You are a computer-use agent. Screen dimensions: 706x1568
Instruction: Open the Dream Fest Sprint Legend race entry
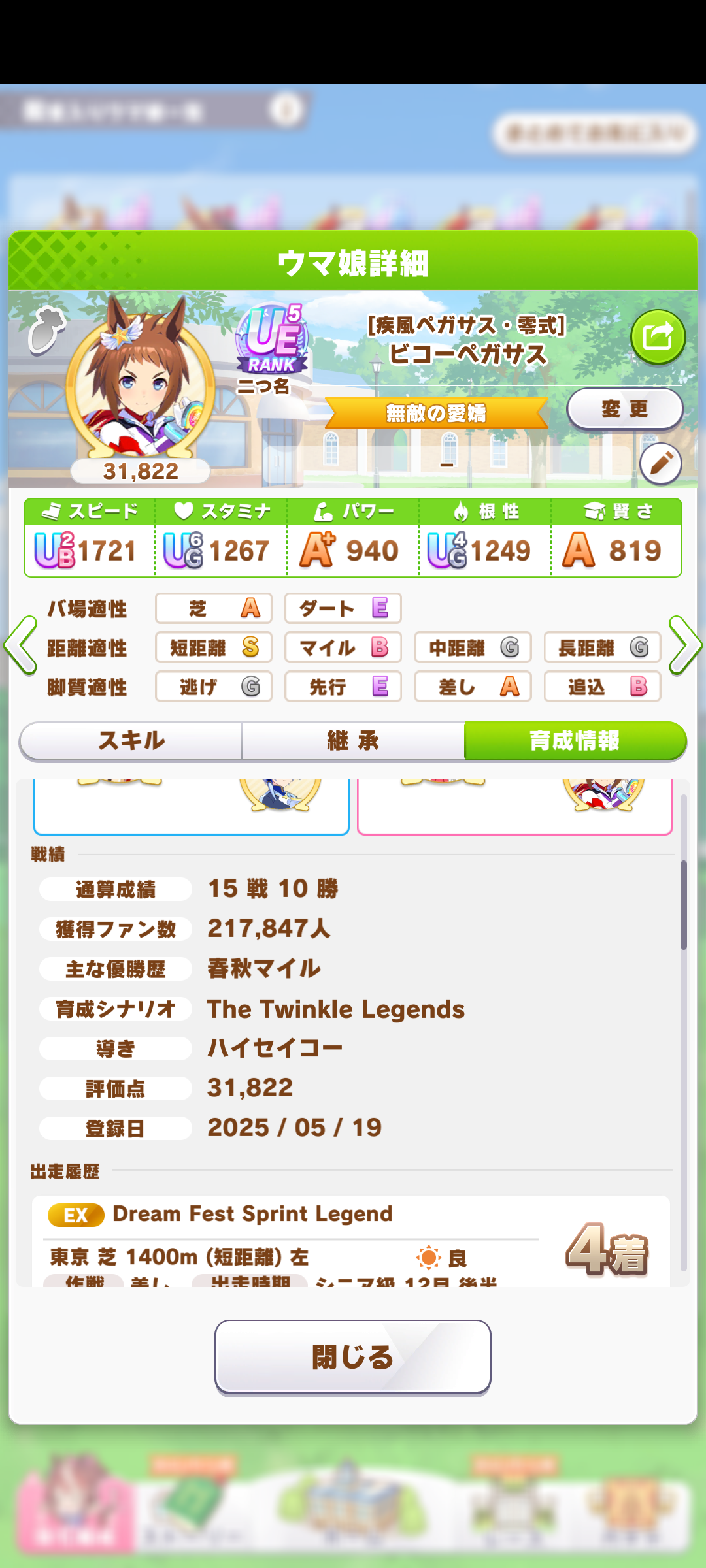294,1238
